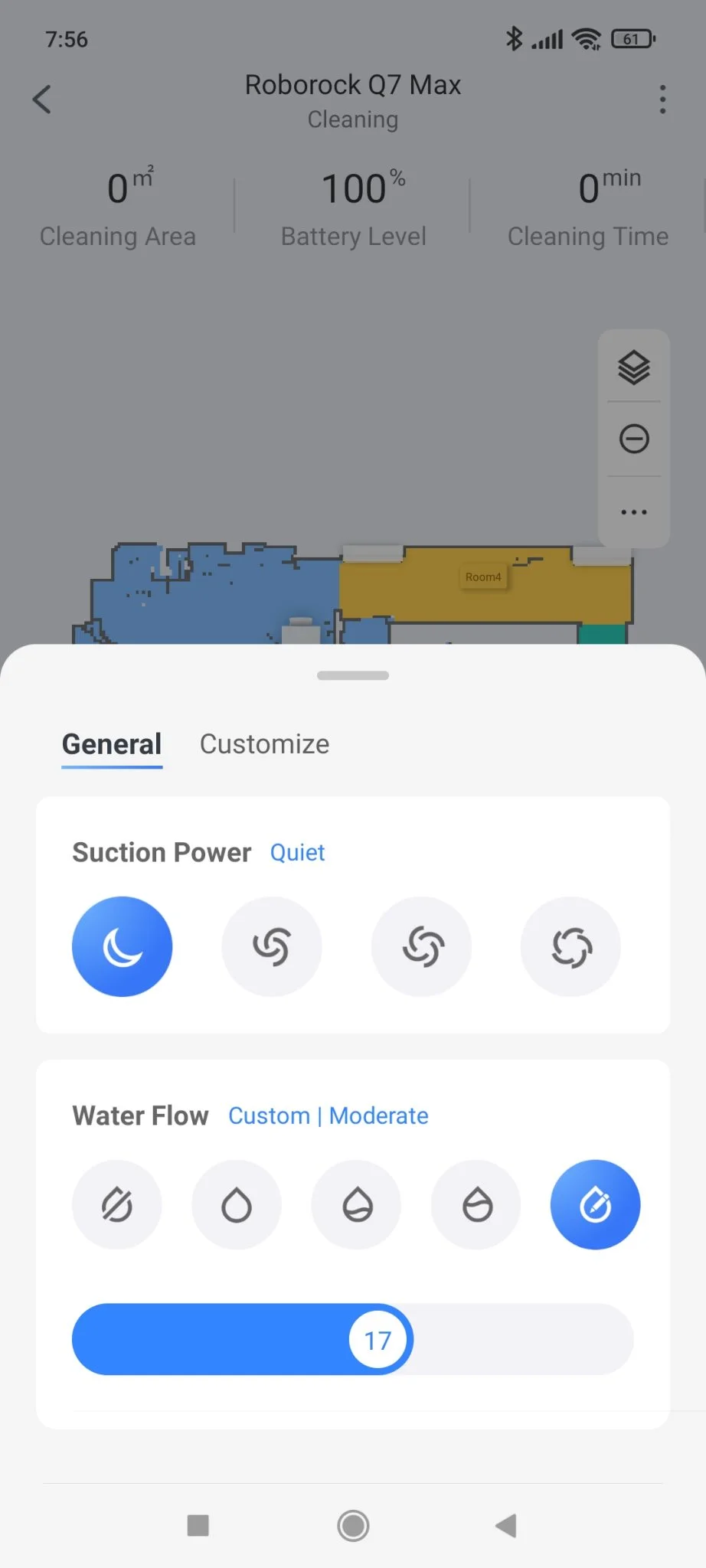Tap the Room4 label on the map
The image size is (706, 1568).
tap(483, 577)
